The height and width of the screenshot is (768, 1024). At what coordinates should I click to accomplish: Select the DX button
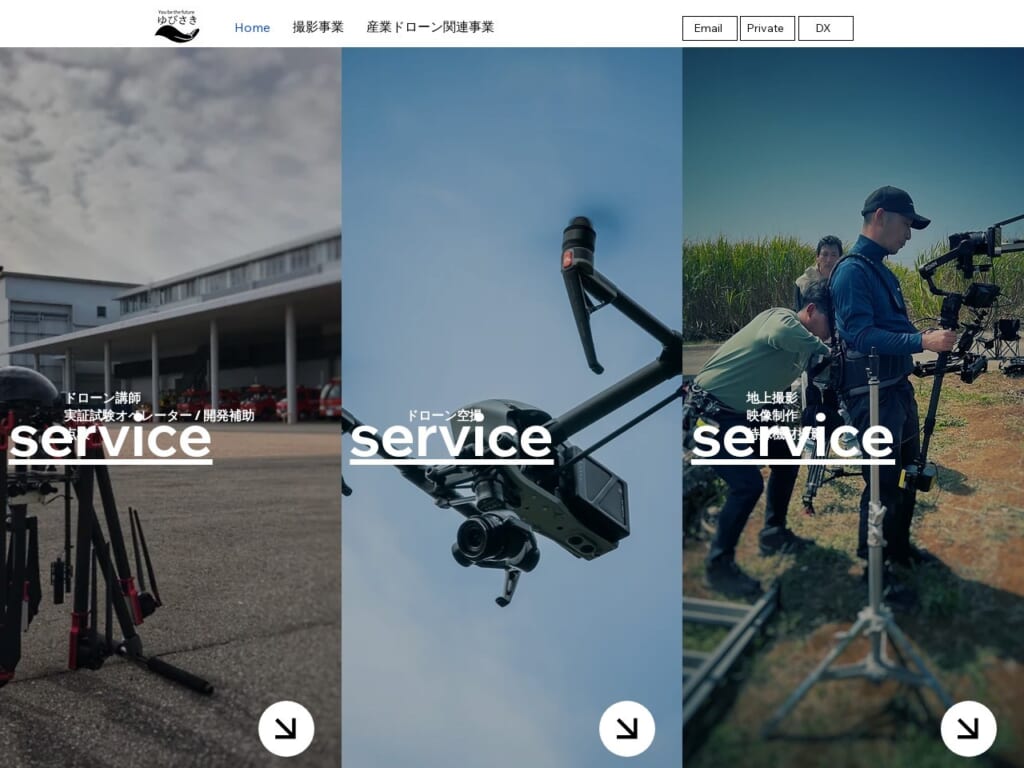point(825,28)
